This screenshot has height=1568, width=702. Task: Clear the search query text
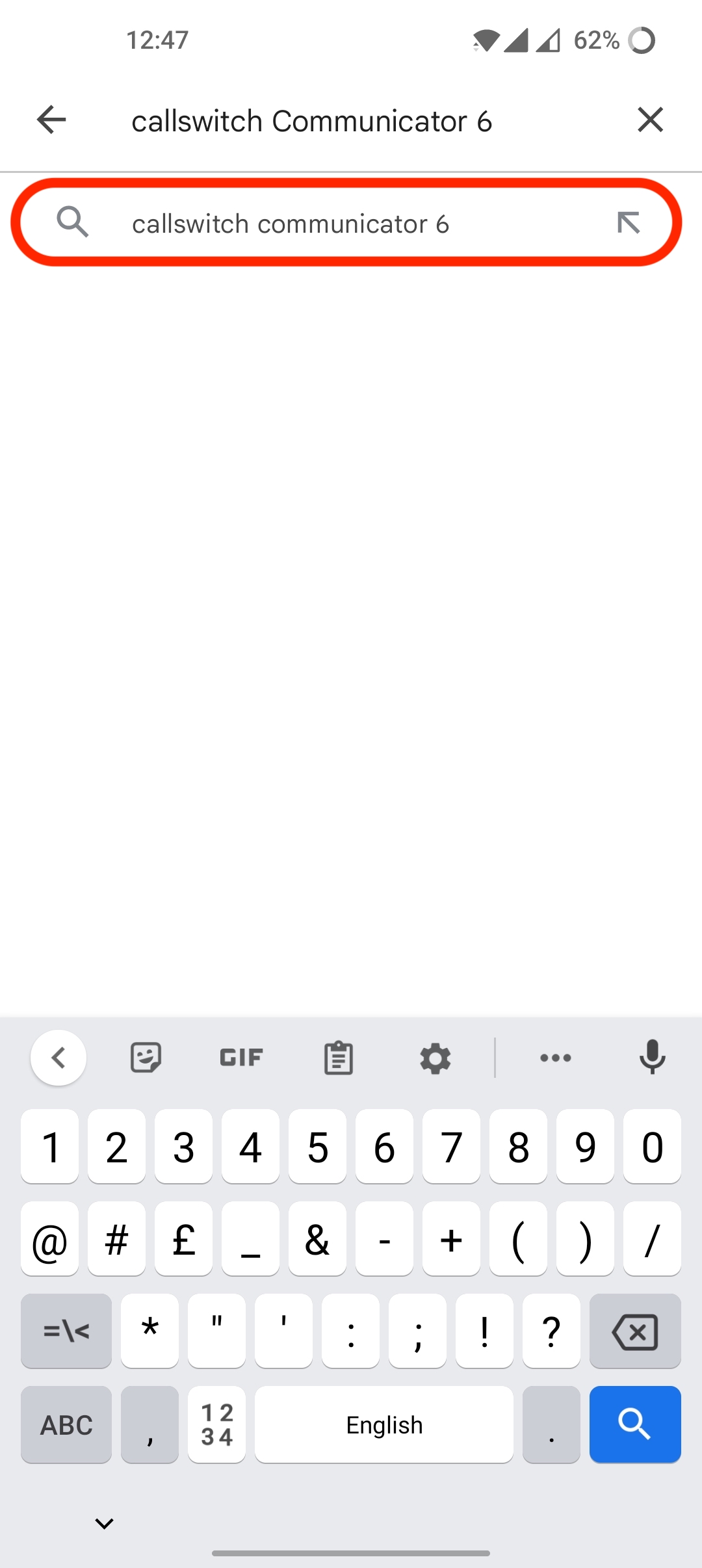click(650, 120)
